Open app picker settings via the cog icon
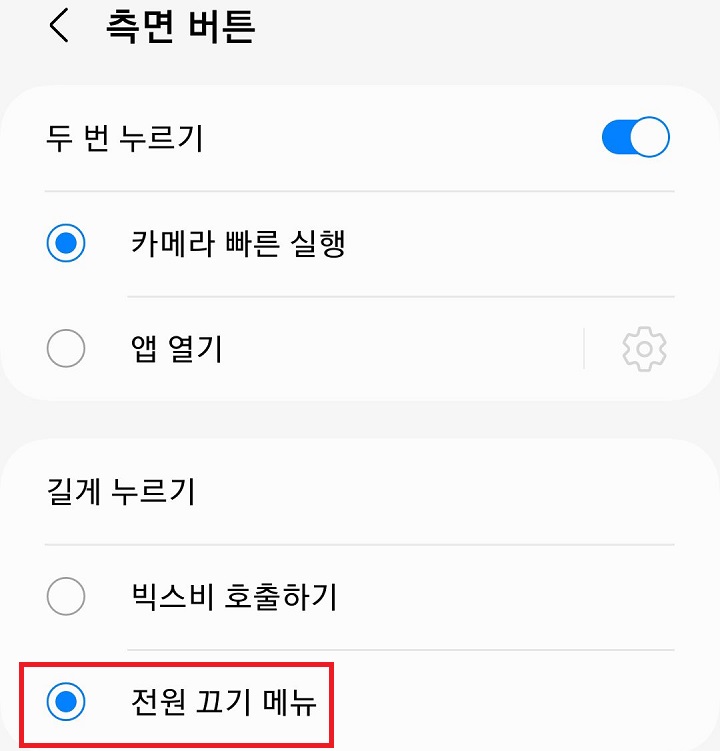This screenshot has height=751, width=720. click(x=645, y=349)
